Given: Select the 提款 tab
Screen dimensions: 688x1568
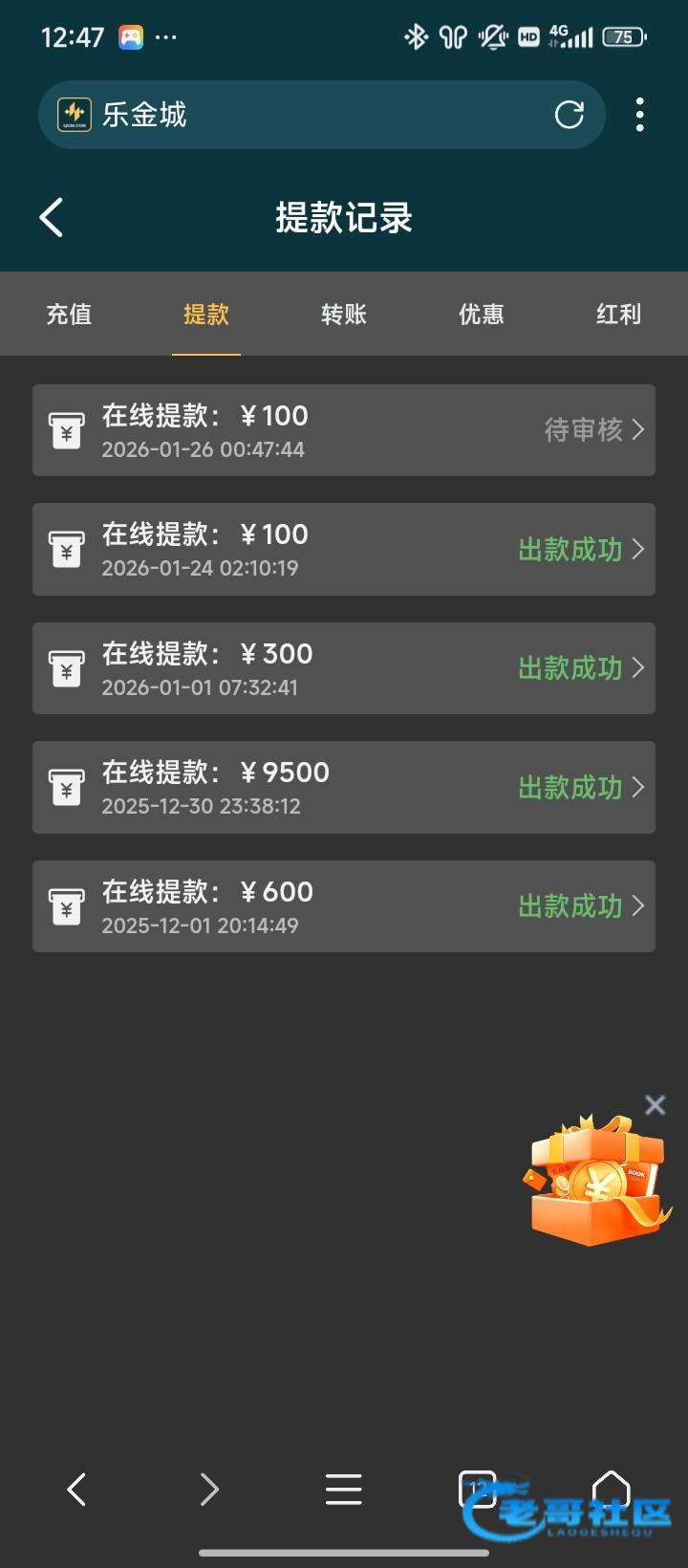Looking at the screenshot, I should 206,315.
